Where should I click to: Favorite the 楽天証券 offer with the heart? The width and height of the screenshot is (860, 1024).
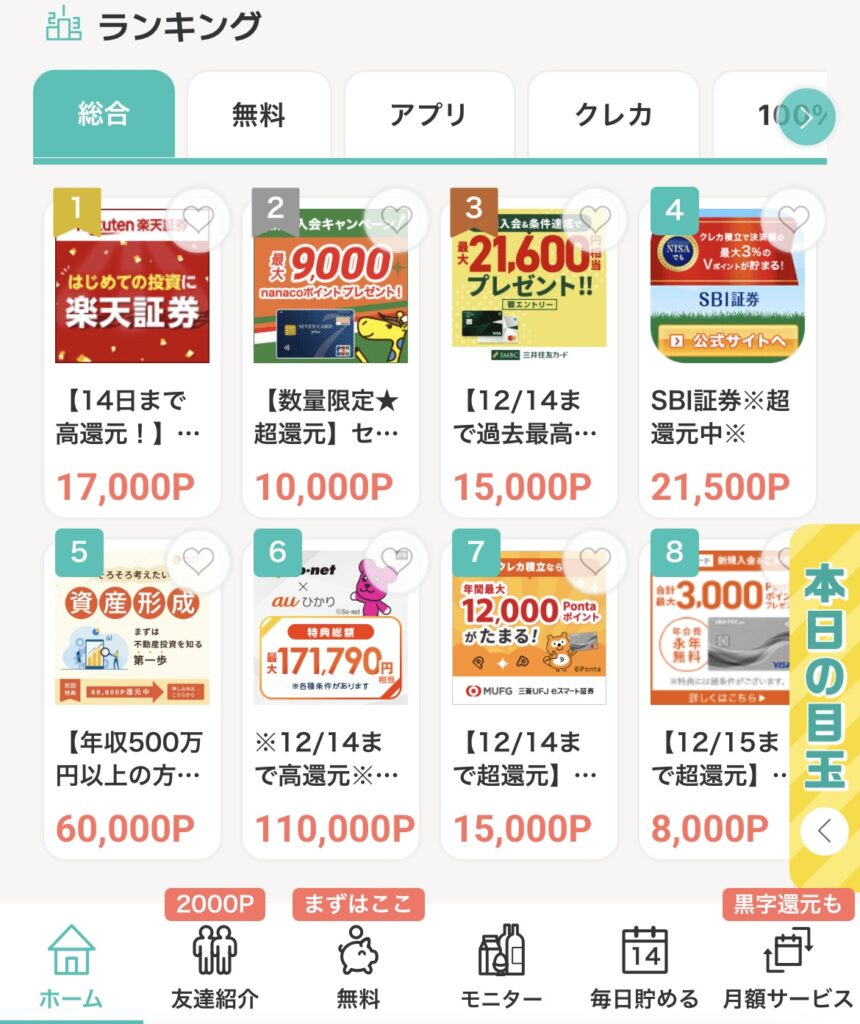[x=198, y=219]
